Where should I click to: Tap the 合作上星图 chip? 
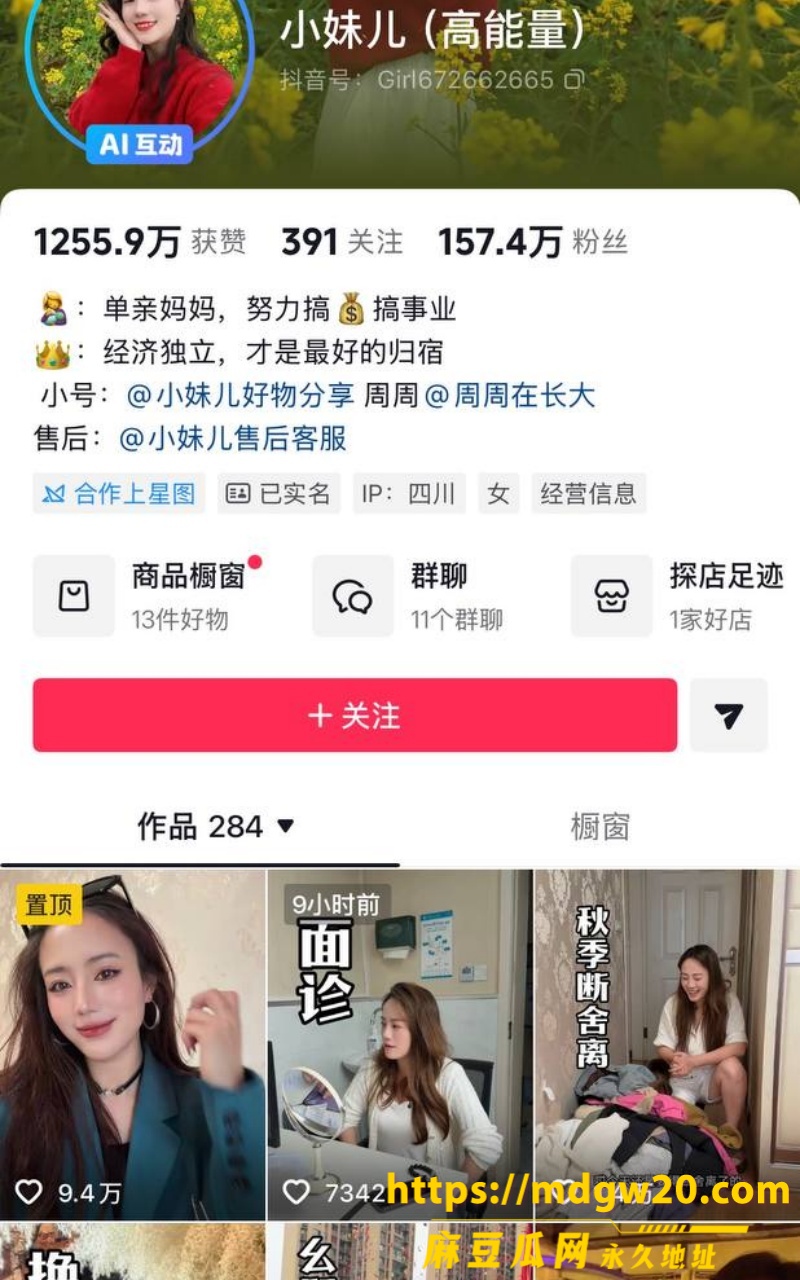(119, 493)
